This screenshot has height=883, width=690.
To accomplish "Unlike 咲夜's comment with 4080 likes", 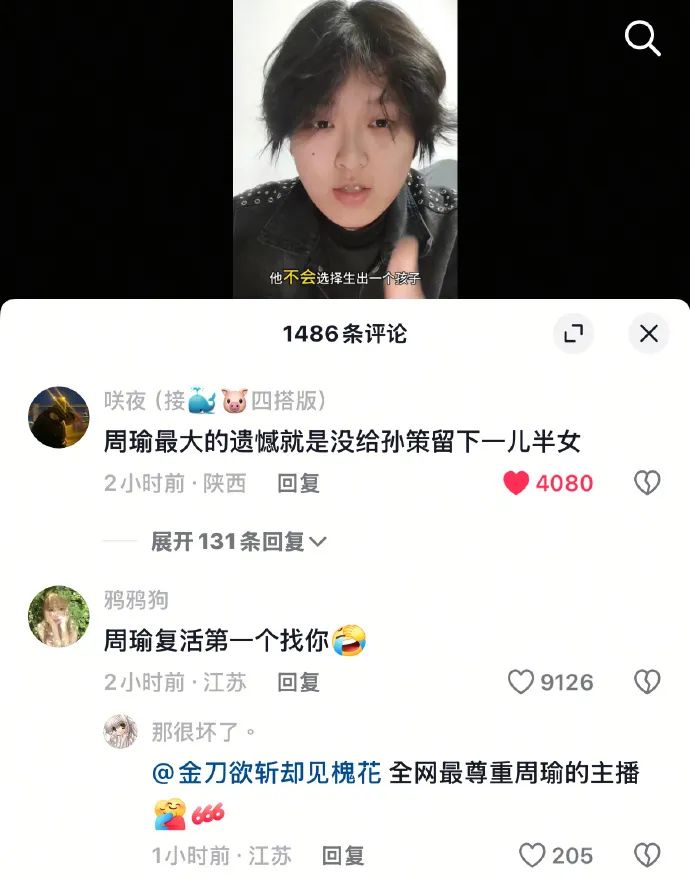I will click(516, 483).
